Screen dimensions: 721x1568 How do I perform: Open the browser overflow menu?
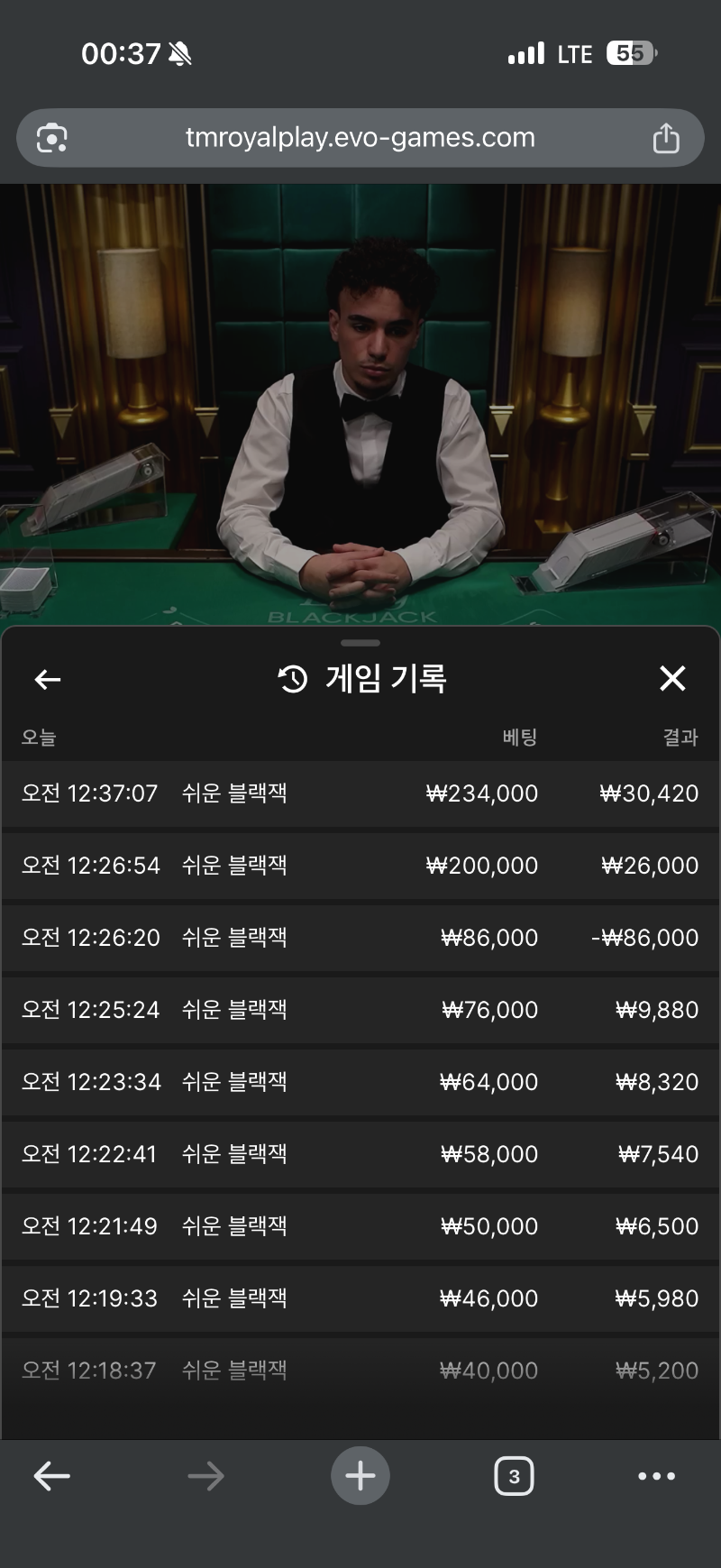tap(656, 1476)
